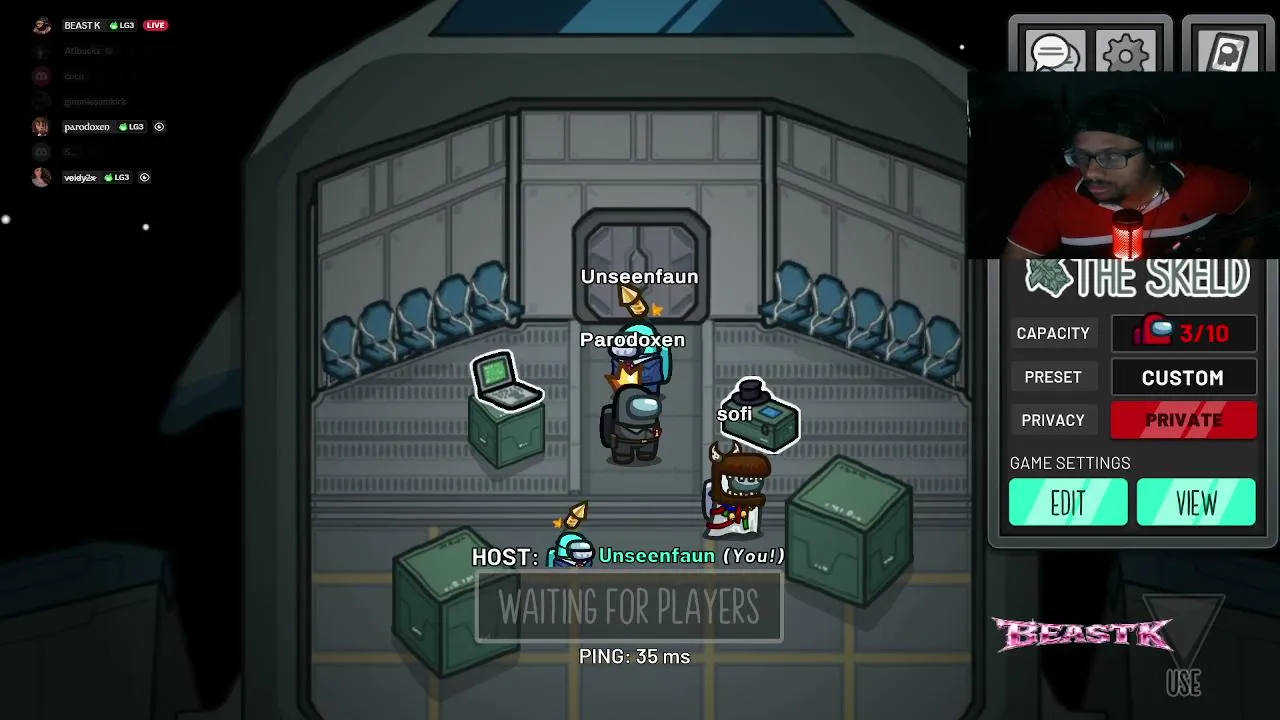
Task: Use the laptop on the crate
Action: pyautogui.click(x=506, y=381)
